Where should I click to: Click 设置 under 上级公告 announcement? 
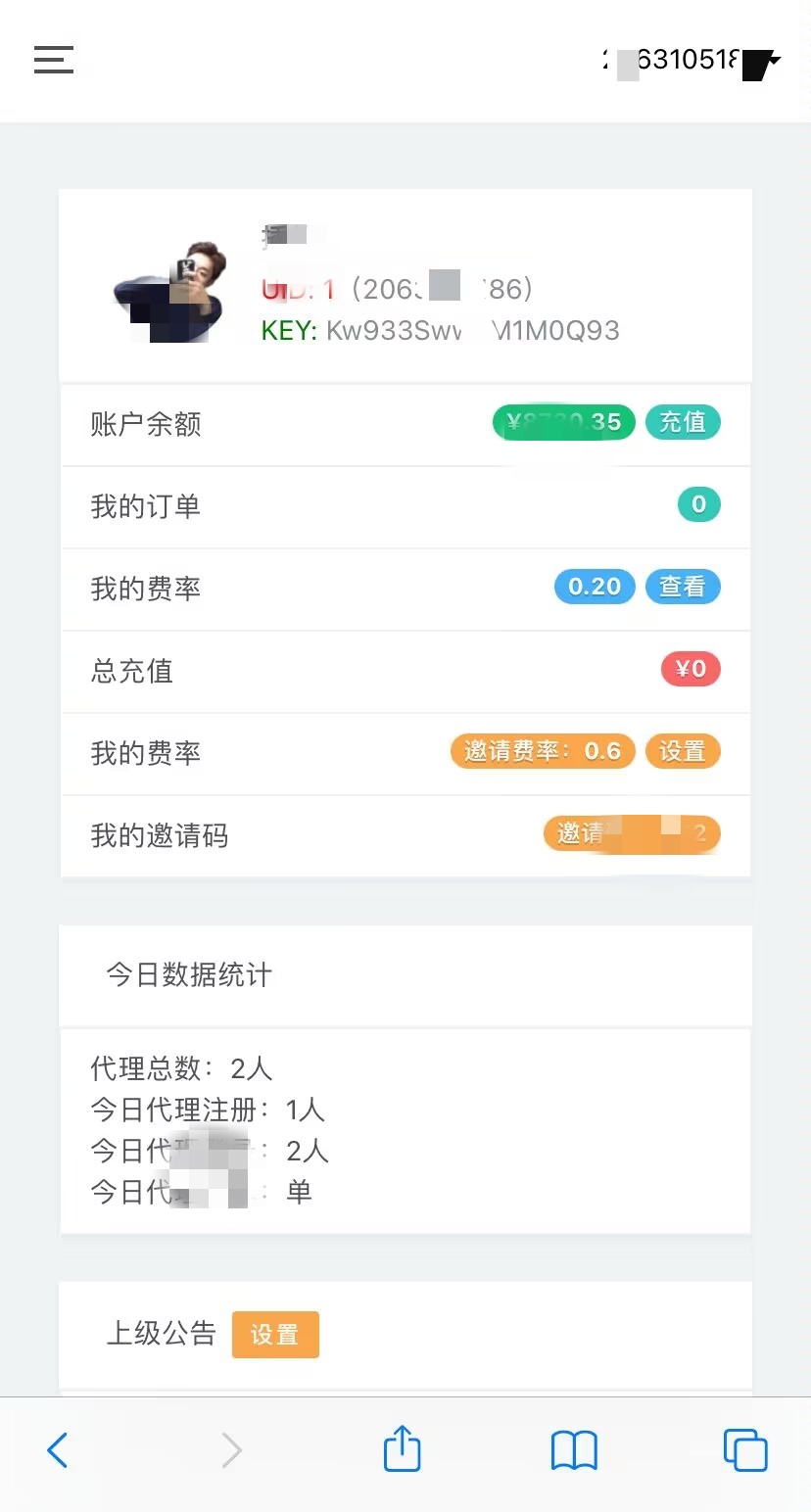click(275, 1334)
